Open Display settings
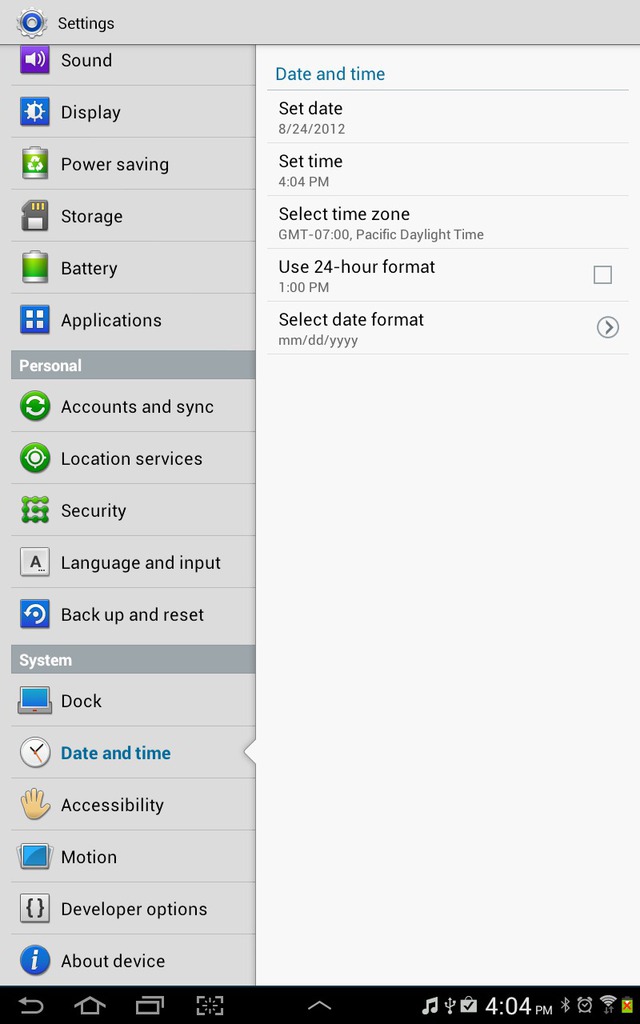The width and height of the screenshot is (640, 1024). tap(133, 112)
